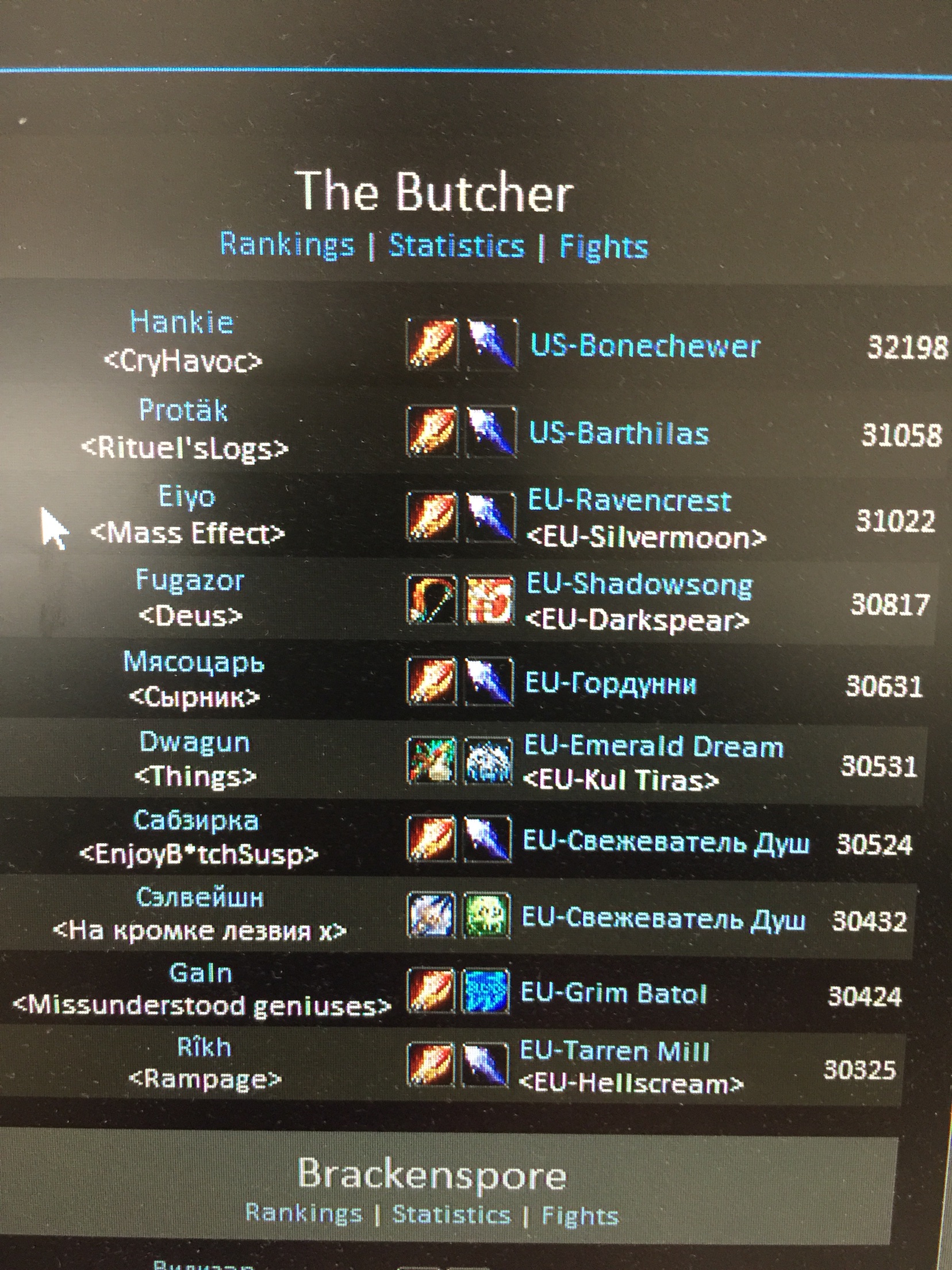Open Fights for Brackenspore
The width and height of the screenshot is (952, 1270).
pos(579,1215)
